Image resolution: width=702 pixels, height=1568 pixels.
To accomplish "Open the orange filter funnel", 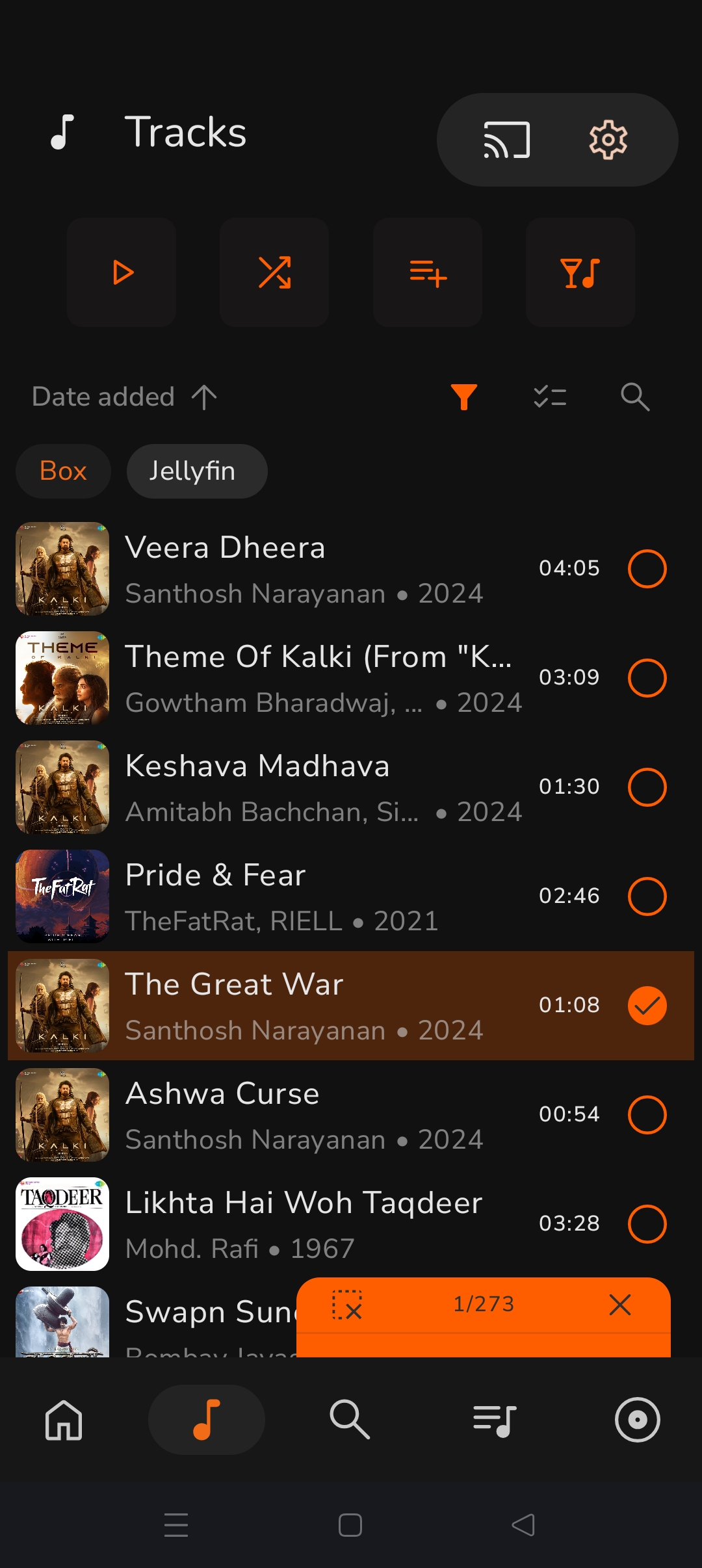I will point(464,397).
